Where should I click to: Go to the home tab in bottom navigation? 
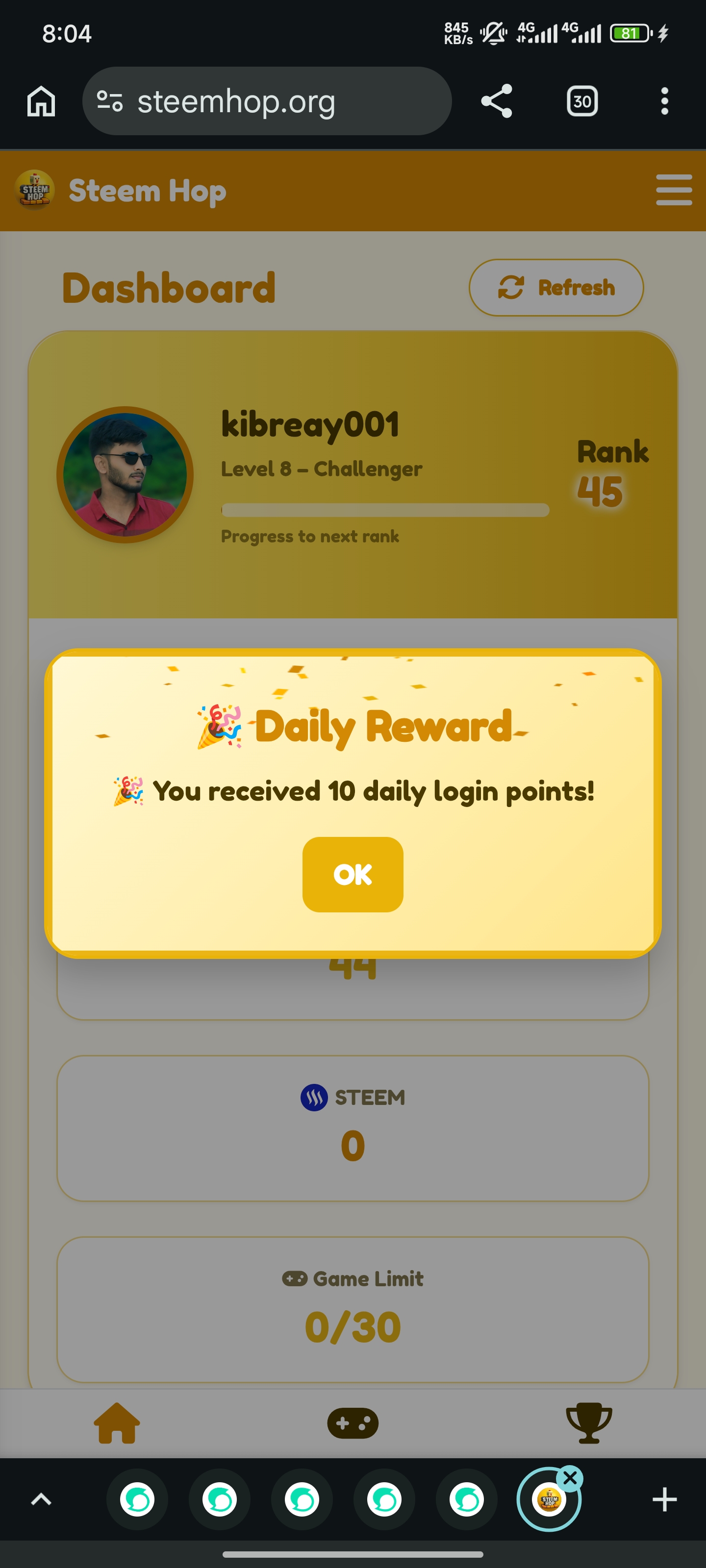click(x=117, y=1423)
